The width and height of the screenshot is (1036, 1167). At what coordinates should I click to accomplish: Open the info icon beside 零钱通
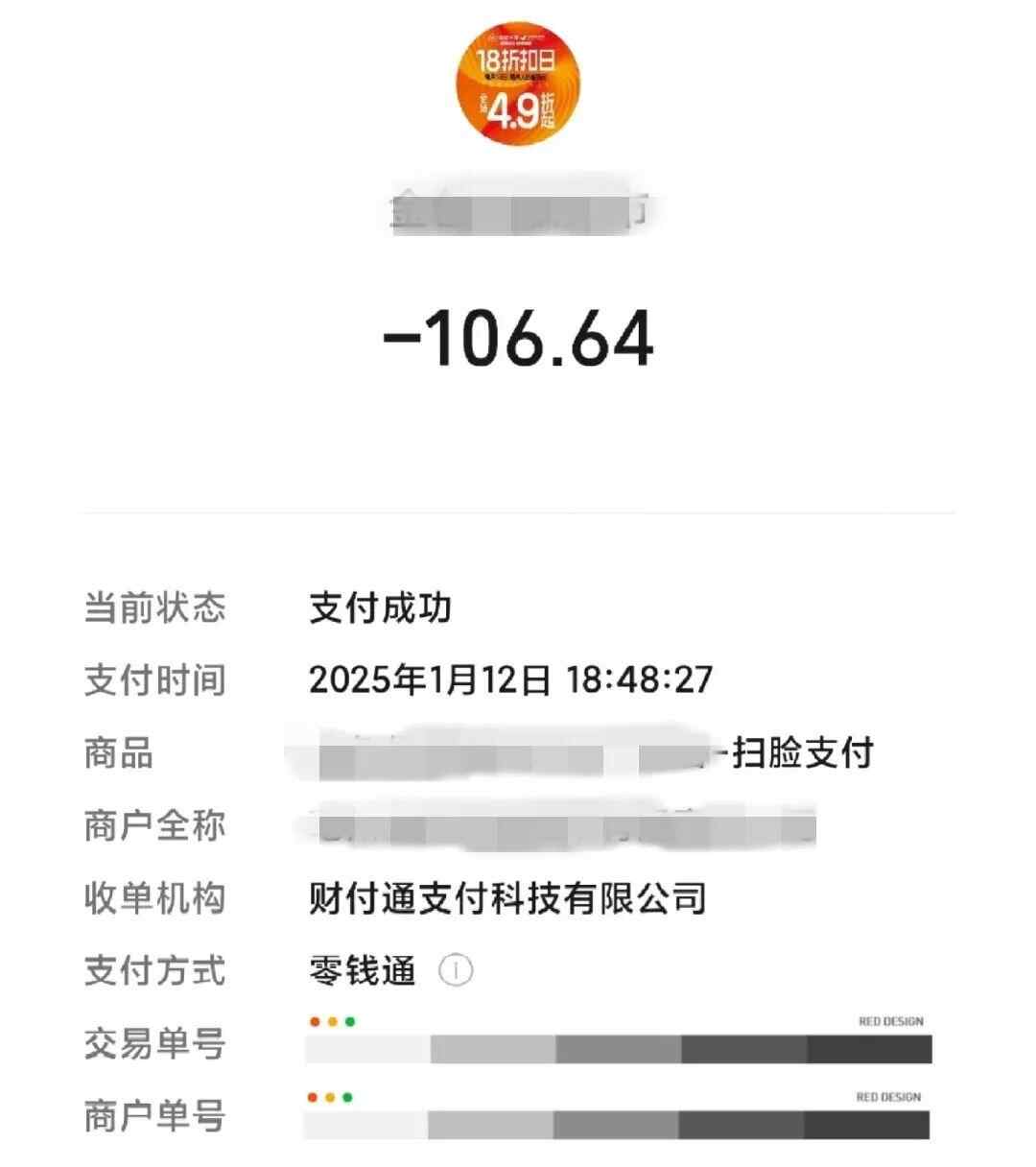(x=456, y=971)
